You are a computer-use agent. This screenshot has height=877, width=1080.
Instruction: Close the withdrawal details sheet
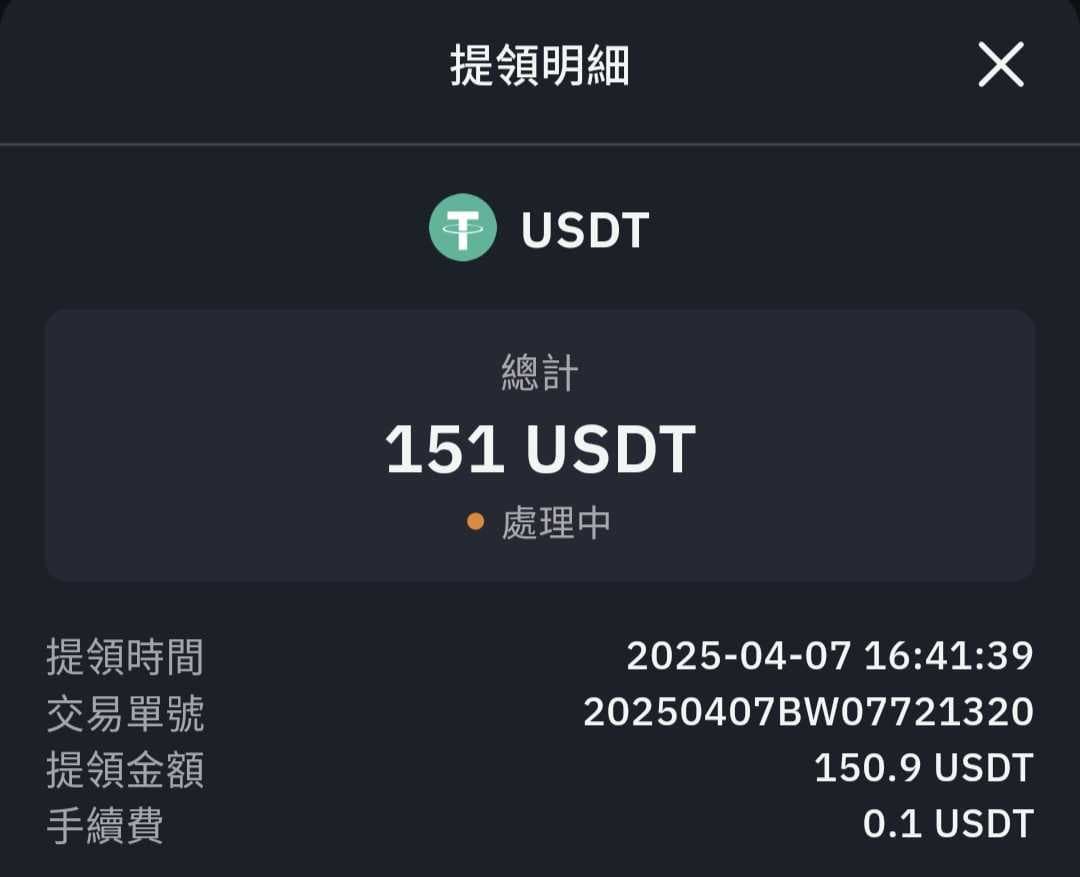(x=1000, y=66)
